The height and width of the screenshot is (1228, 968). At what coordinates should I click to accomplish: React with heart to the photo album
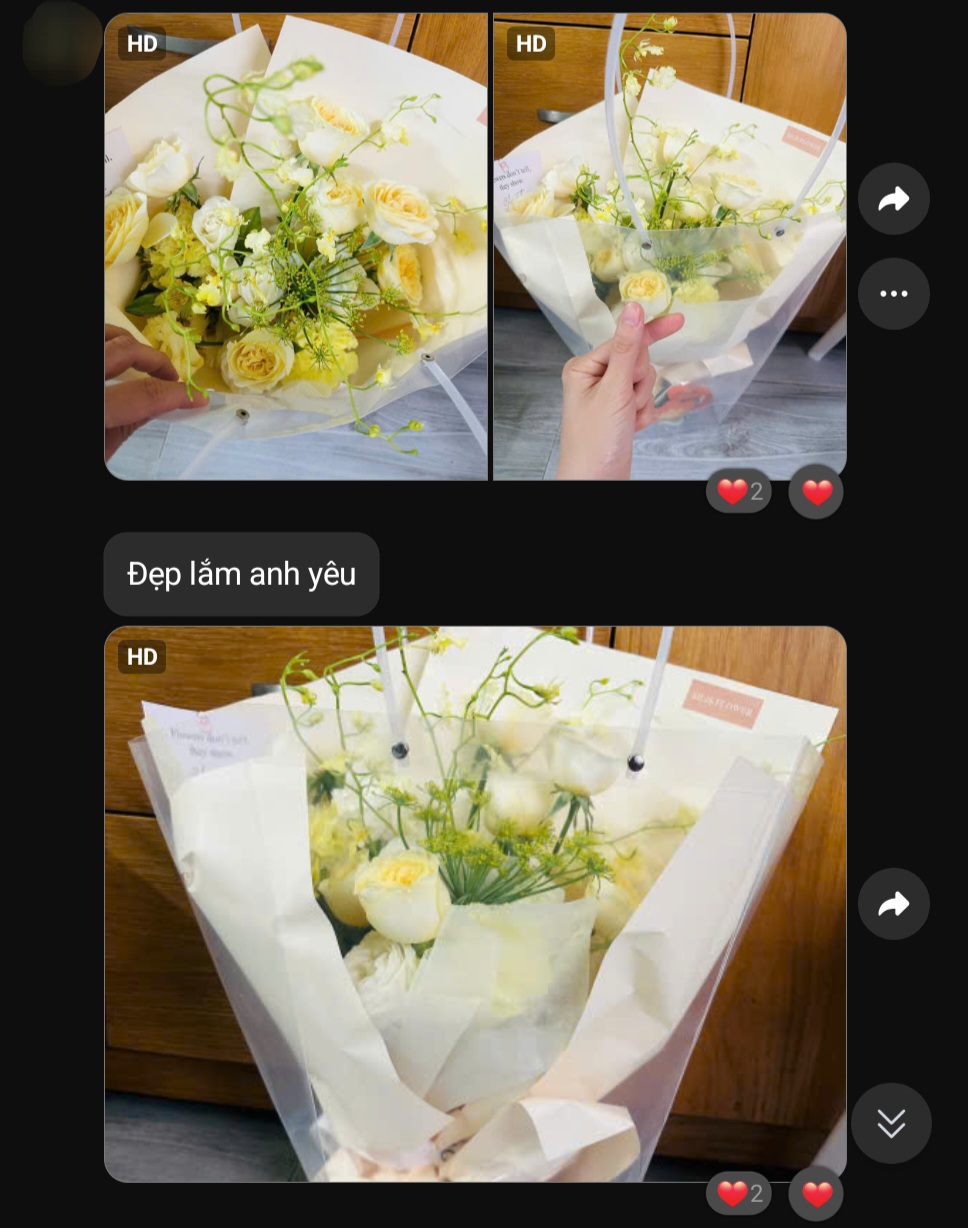pos(816,492)
